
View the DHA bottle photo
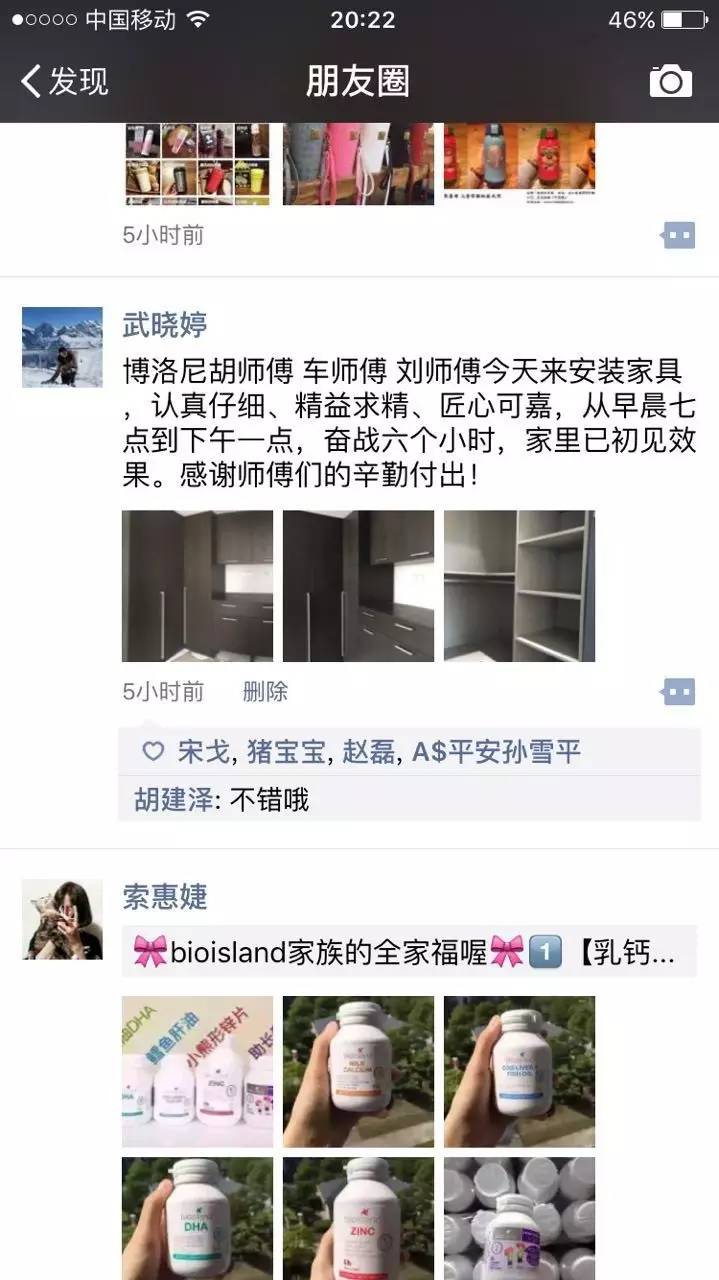(x=197, y=1219)
